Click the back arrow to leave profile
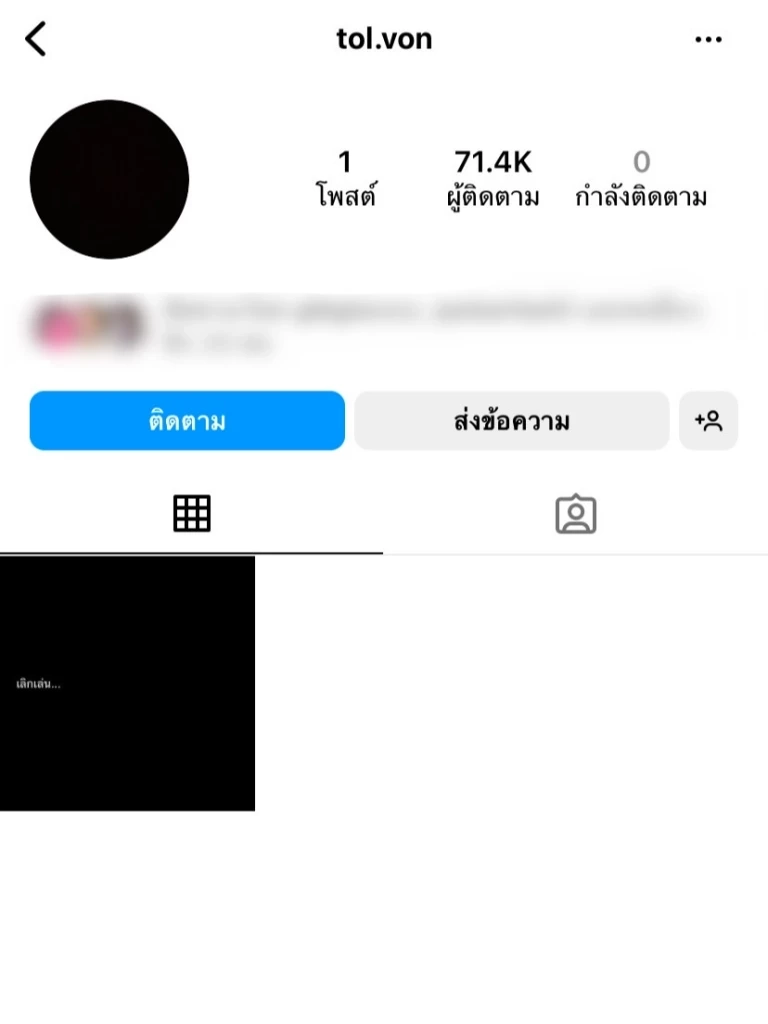 35,38
